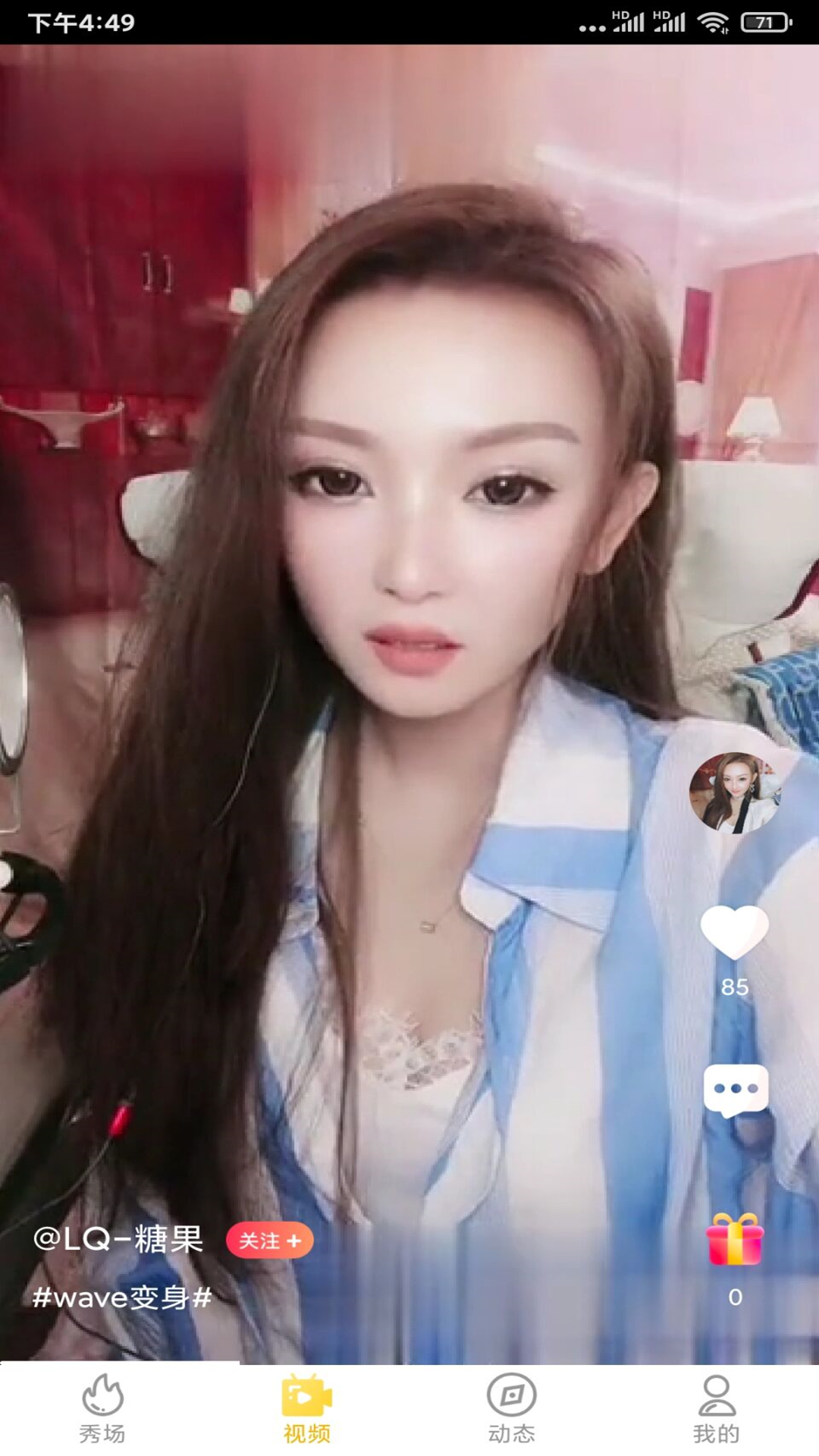
Task: Switch to the 秀场 tab
Action: (x=102, y=1410)
